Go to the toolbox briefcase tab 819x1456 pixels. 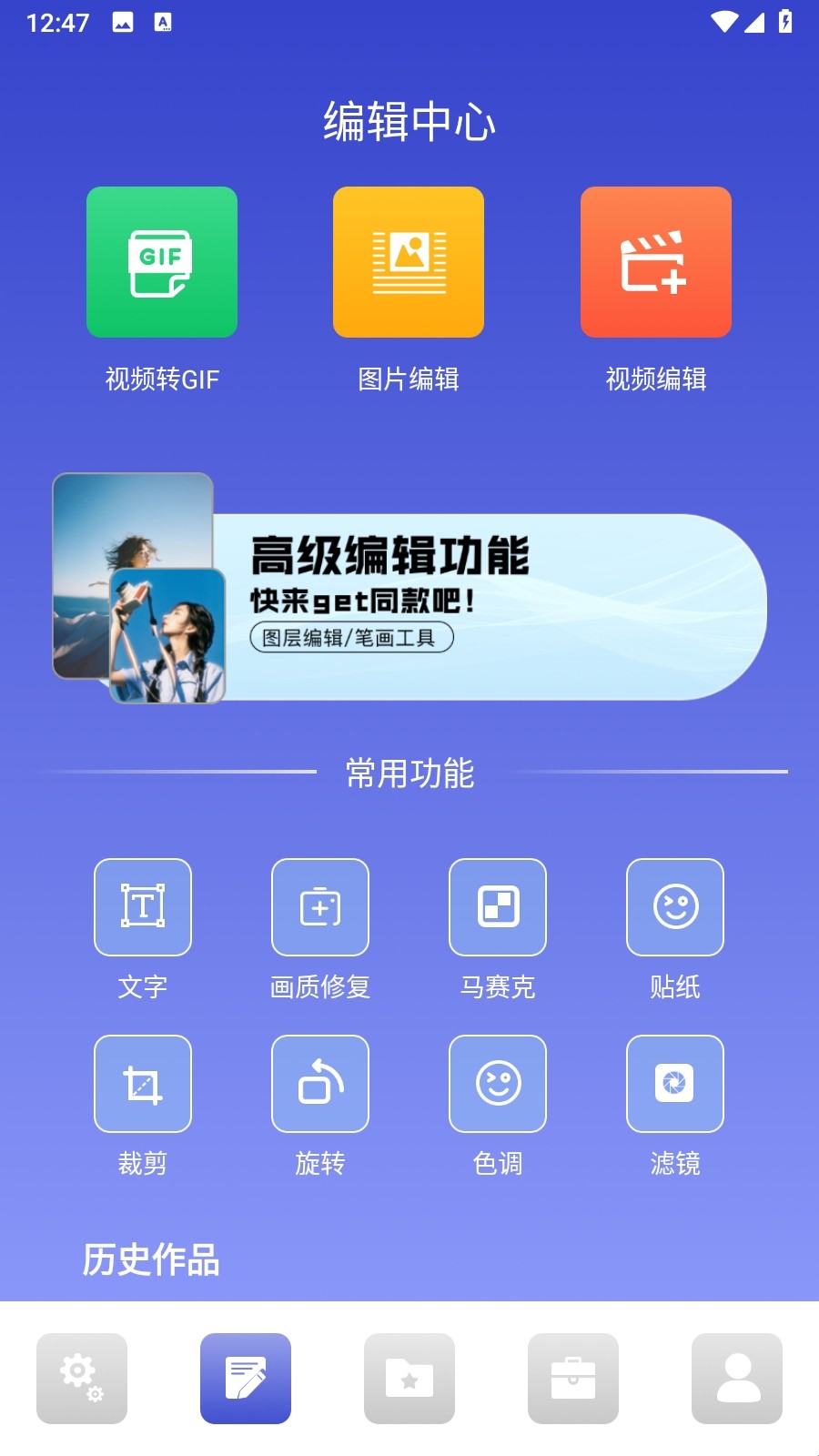point(573,1379)
